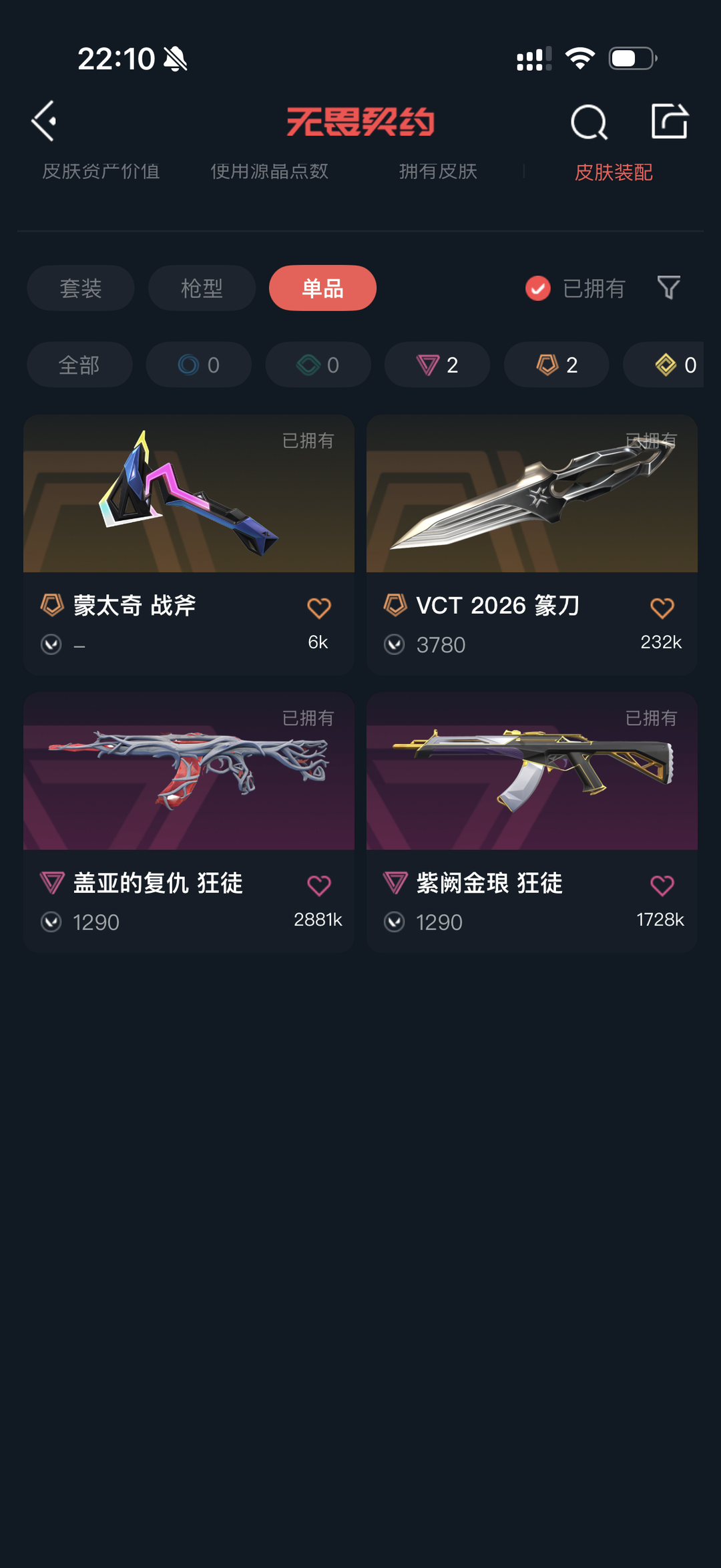The height and width of the screenshot is (1568, 721).
Task: Open the 拥有皮肤 tab
Action: (x=438, y=172)
